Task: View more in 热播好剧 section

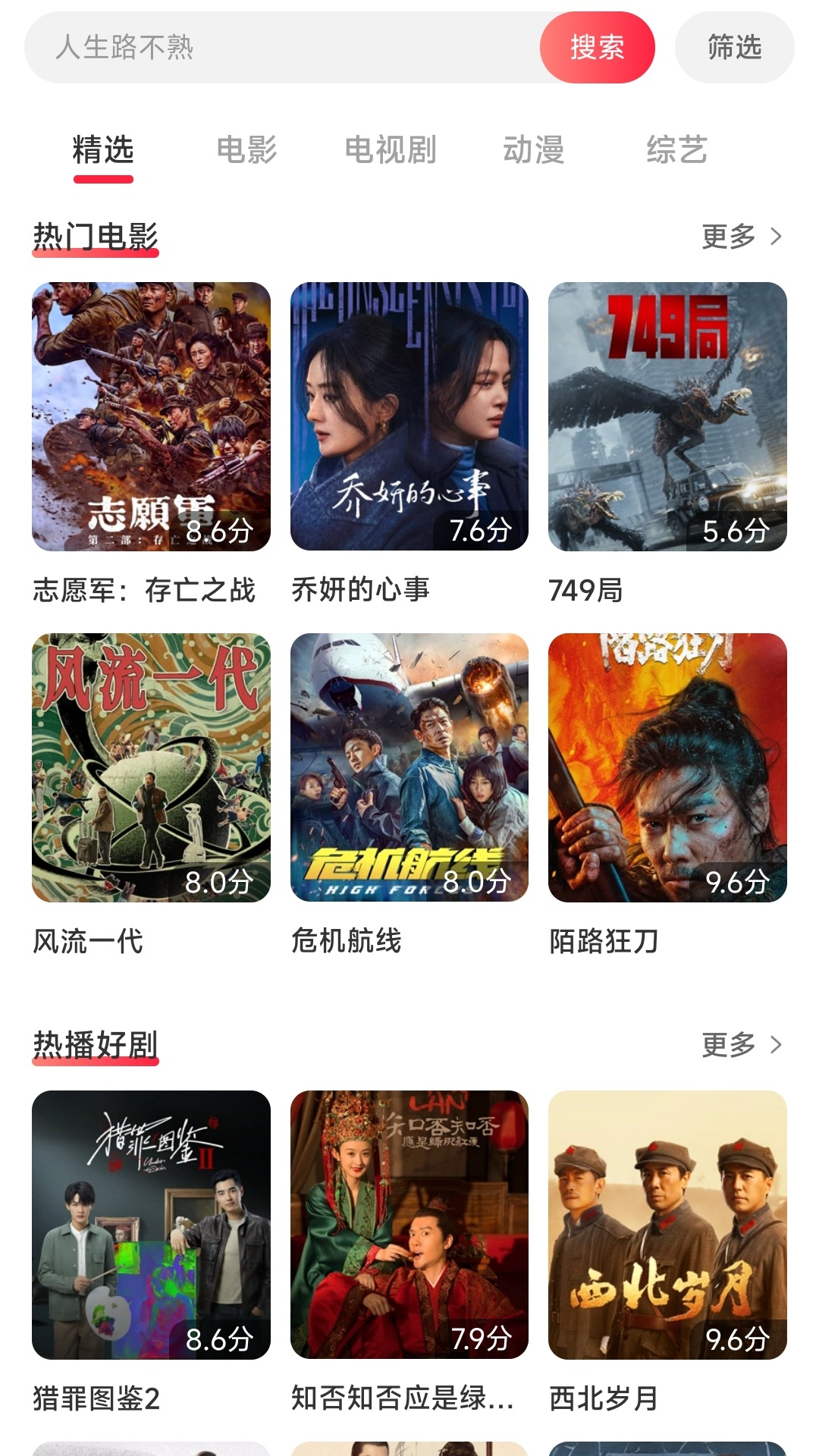Action: pyautogui.click(x=741, y=1045)
